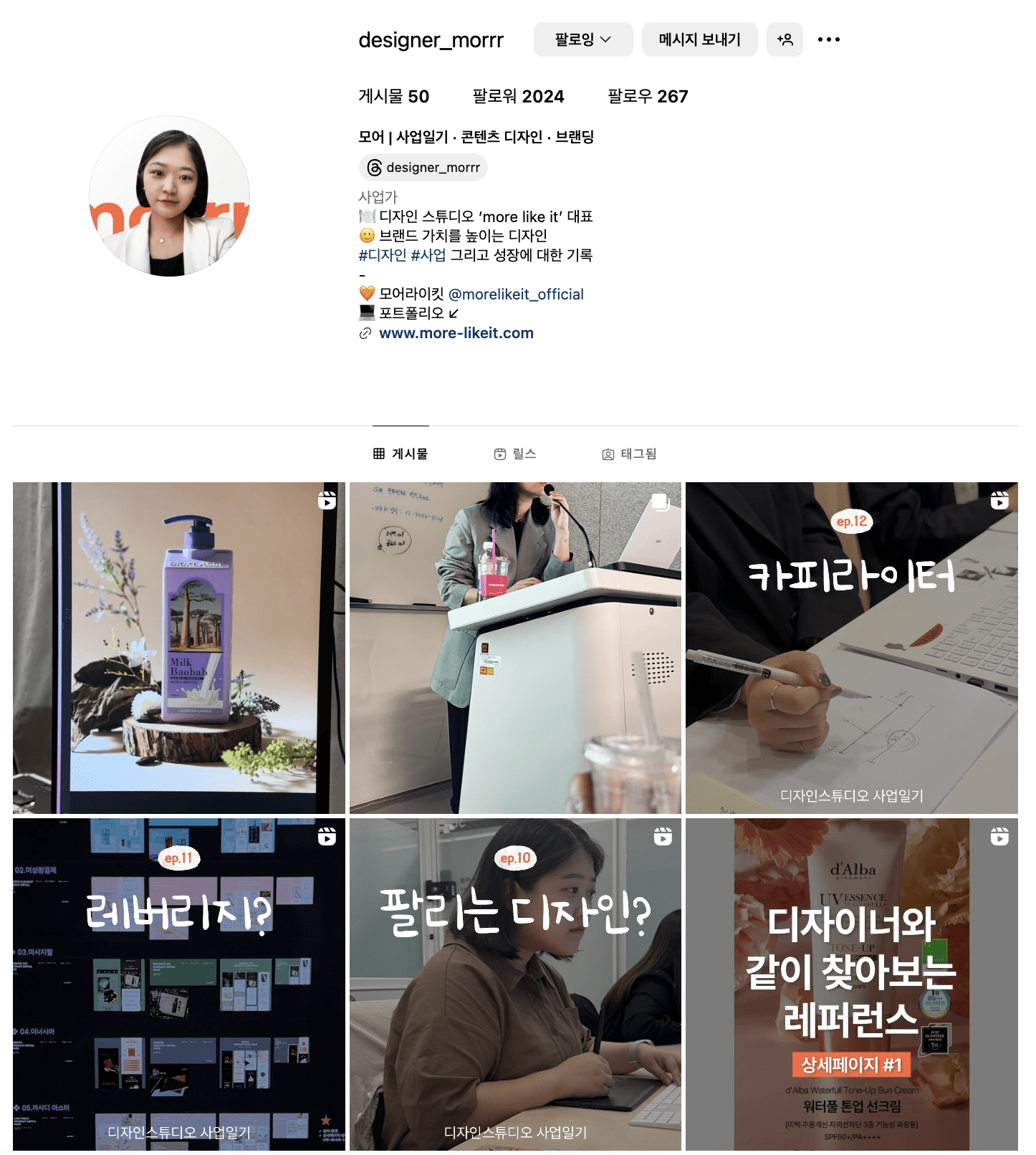1036x1155 pixels.
Task: Open the #사업 hashtag
Action: [428, 255]
